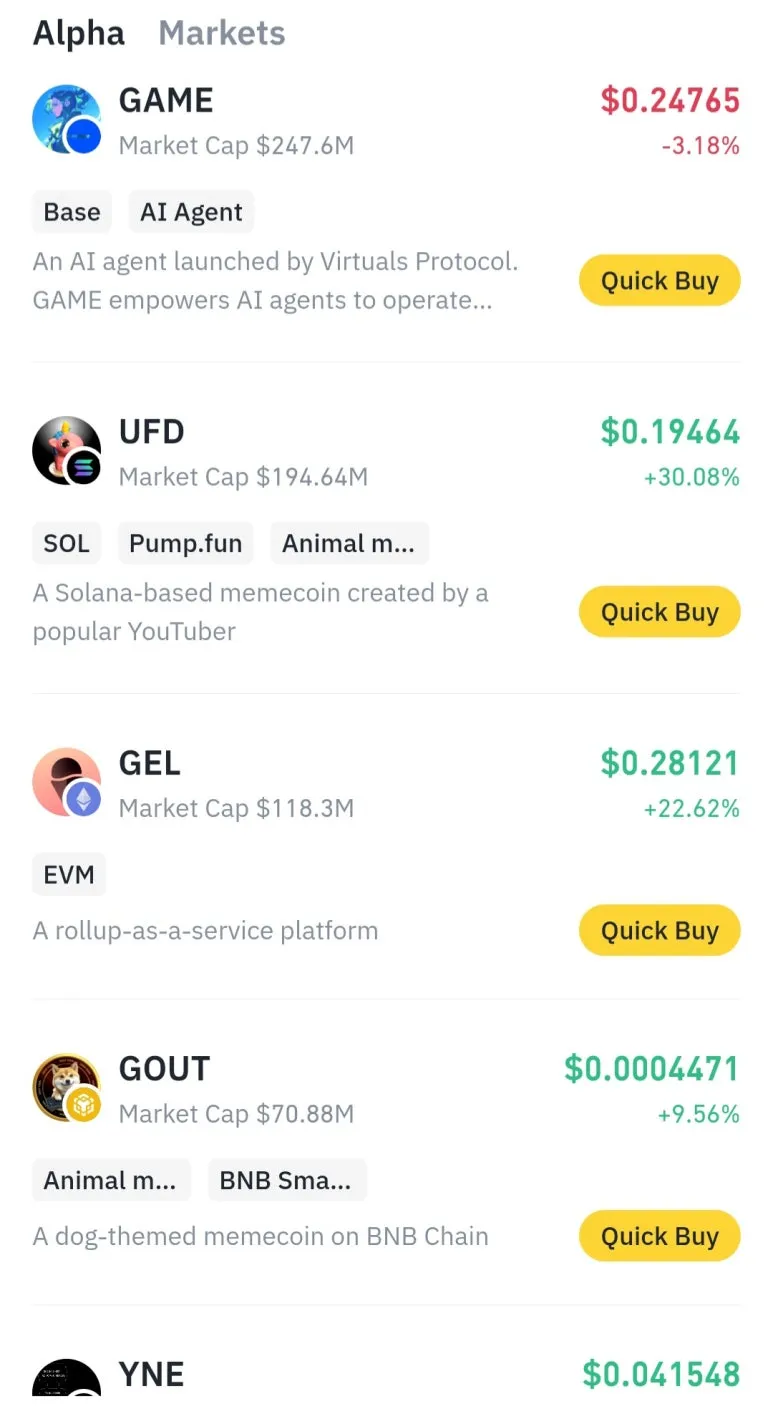The height and width of the screenshot is (1409, 773).
Task: Open the GEL token details
Action: coord(150,763)
